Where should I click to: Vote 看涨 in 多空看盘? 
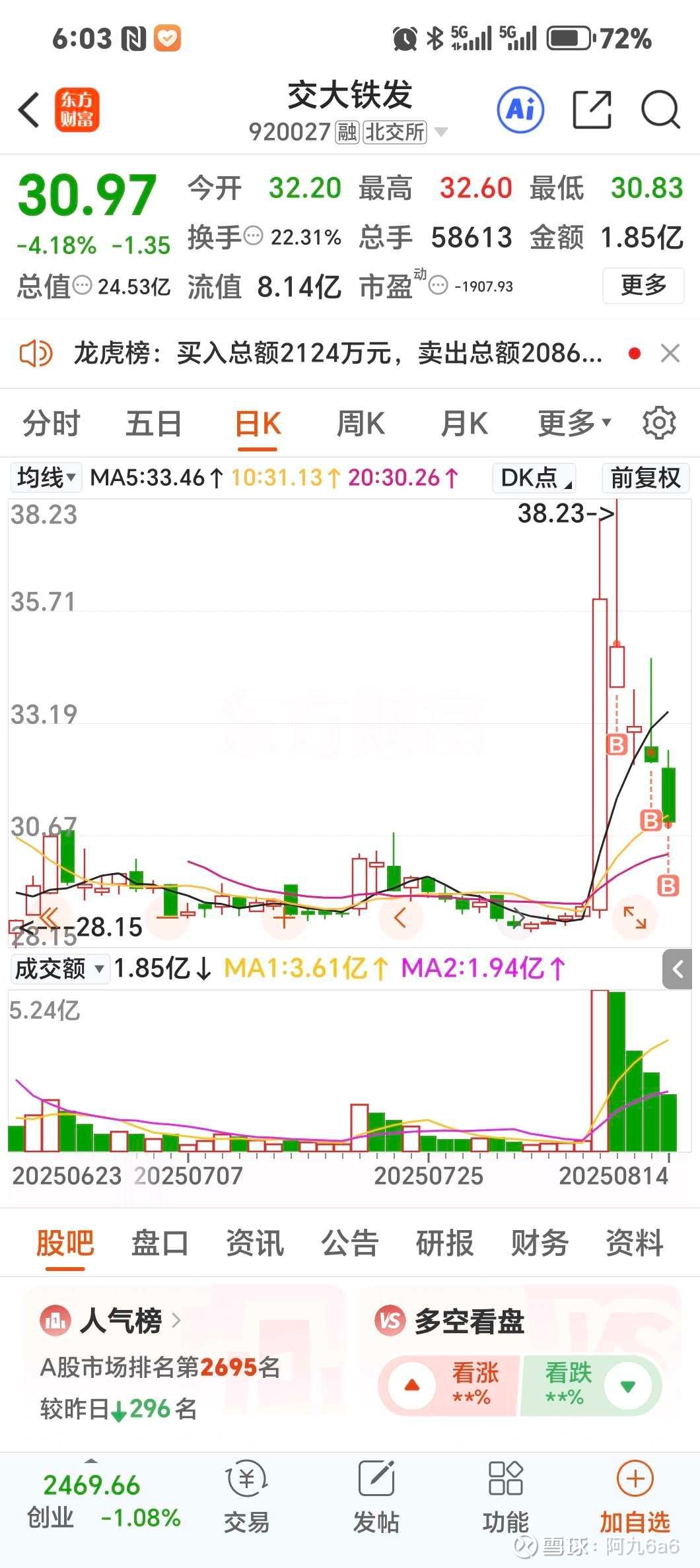point(449,1385)
